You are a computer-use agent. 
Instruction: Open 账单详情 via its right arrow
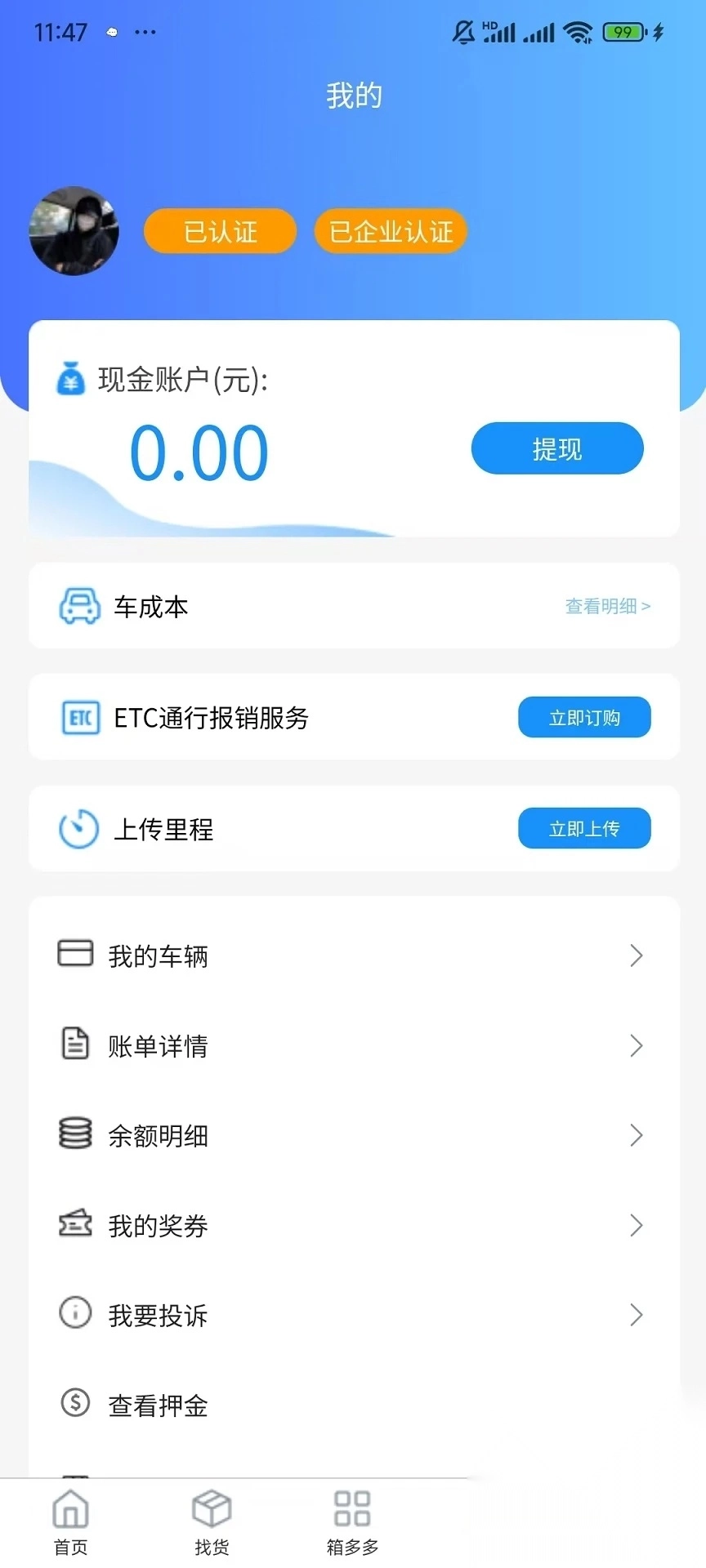pos(637,1045)
